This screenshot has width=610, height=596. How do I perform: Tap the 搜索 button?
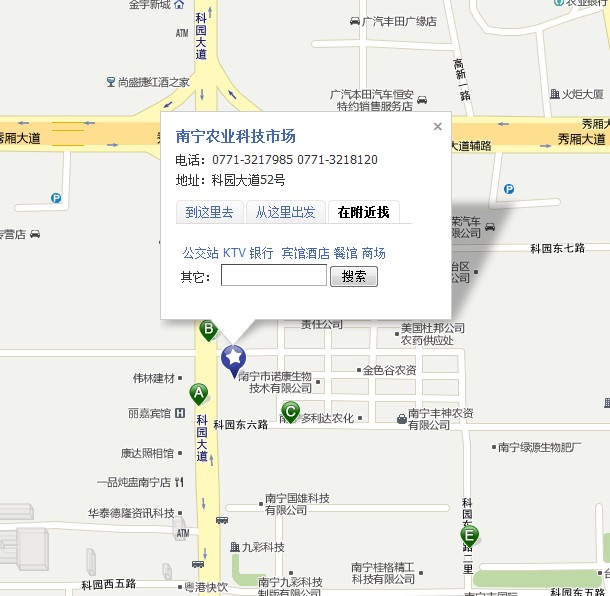coord(354,276)
